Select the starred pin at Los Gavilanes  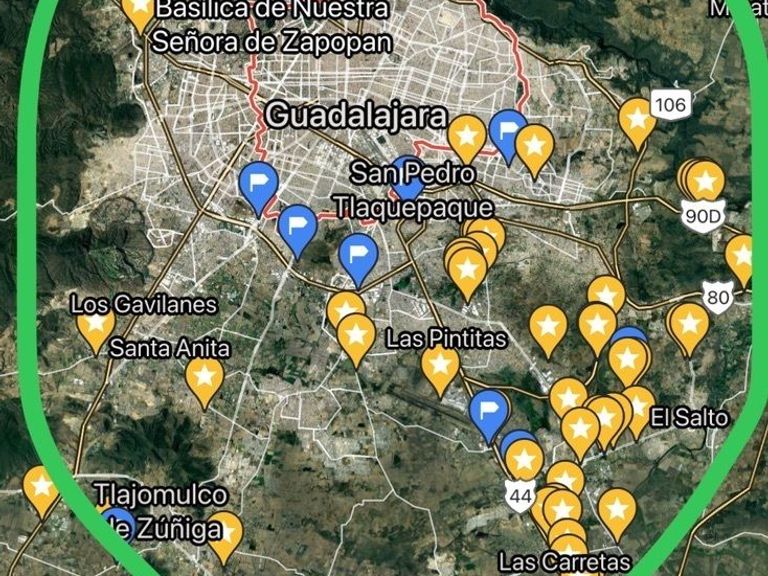point(96,327)
